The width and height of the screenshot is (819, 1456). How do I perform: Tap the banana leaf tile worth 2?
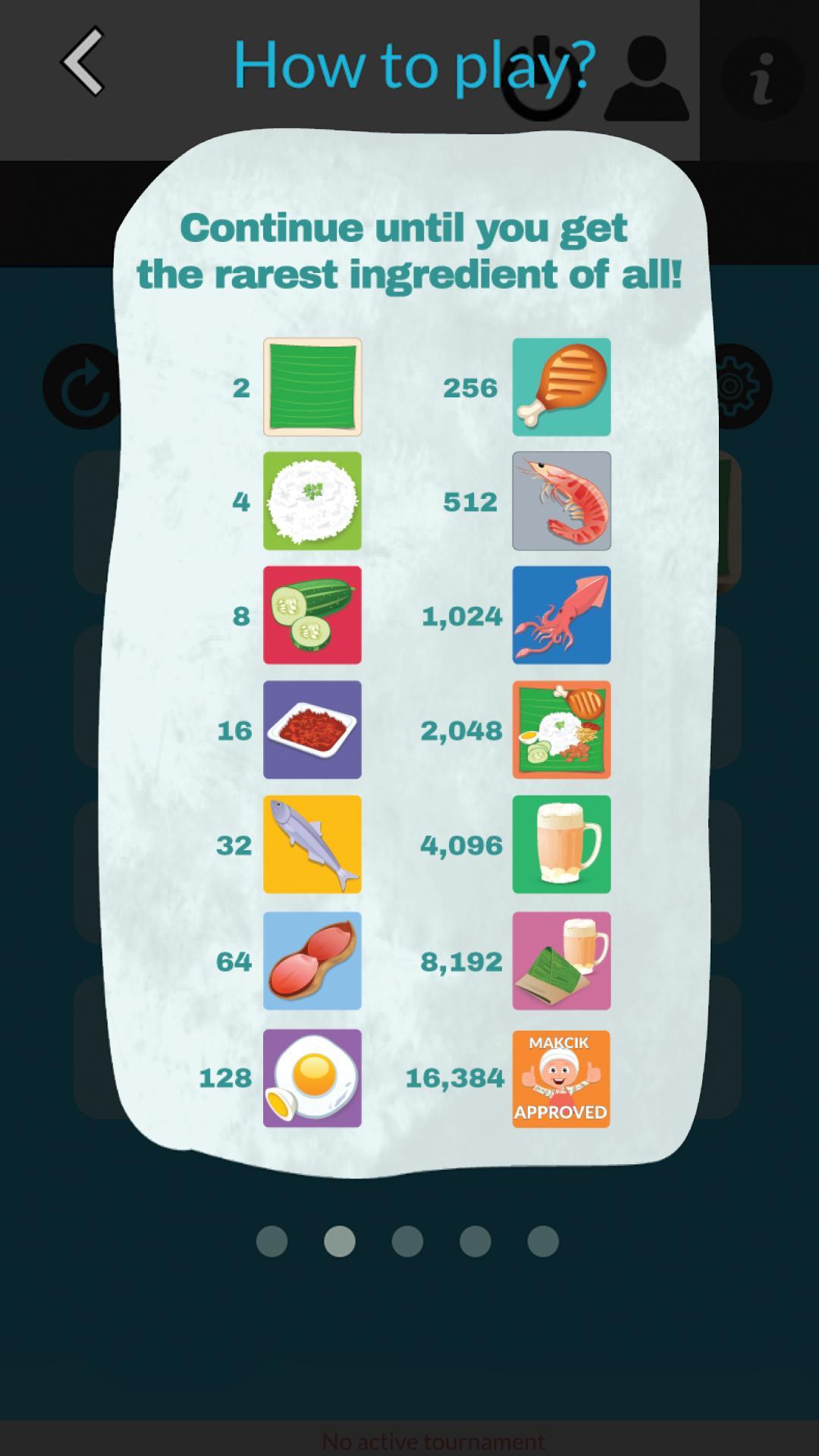pyautogui.click(x=312, y=387)
